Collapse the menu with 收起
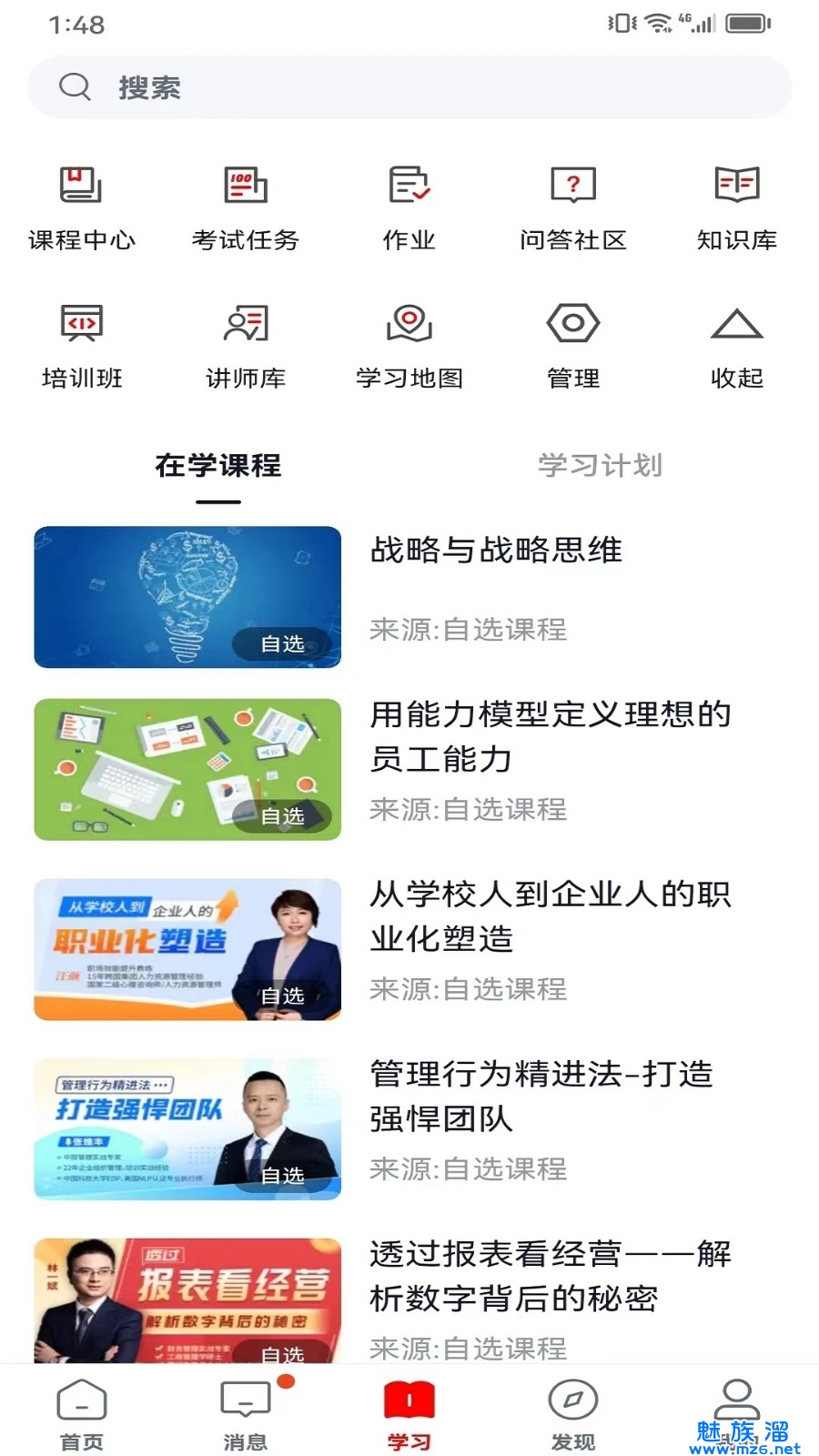The height and width of the screenshot is (1456, 819). pos(737,346)
